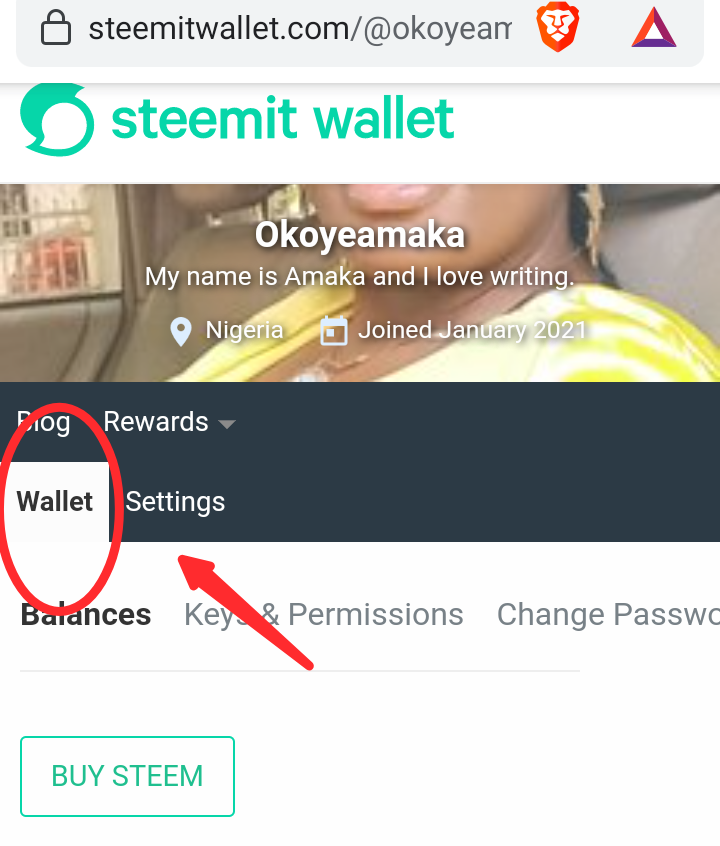Switch to the Wallet tab
The width and height of the screenshot is (720, 846).
pos(55,501)
